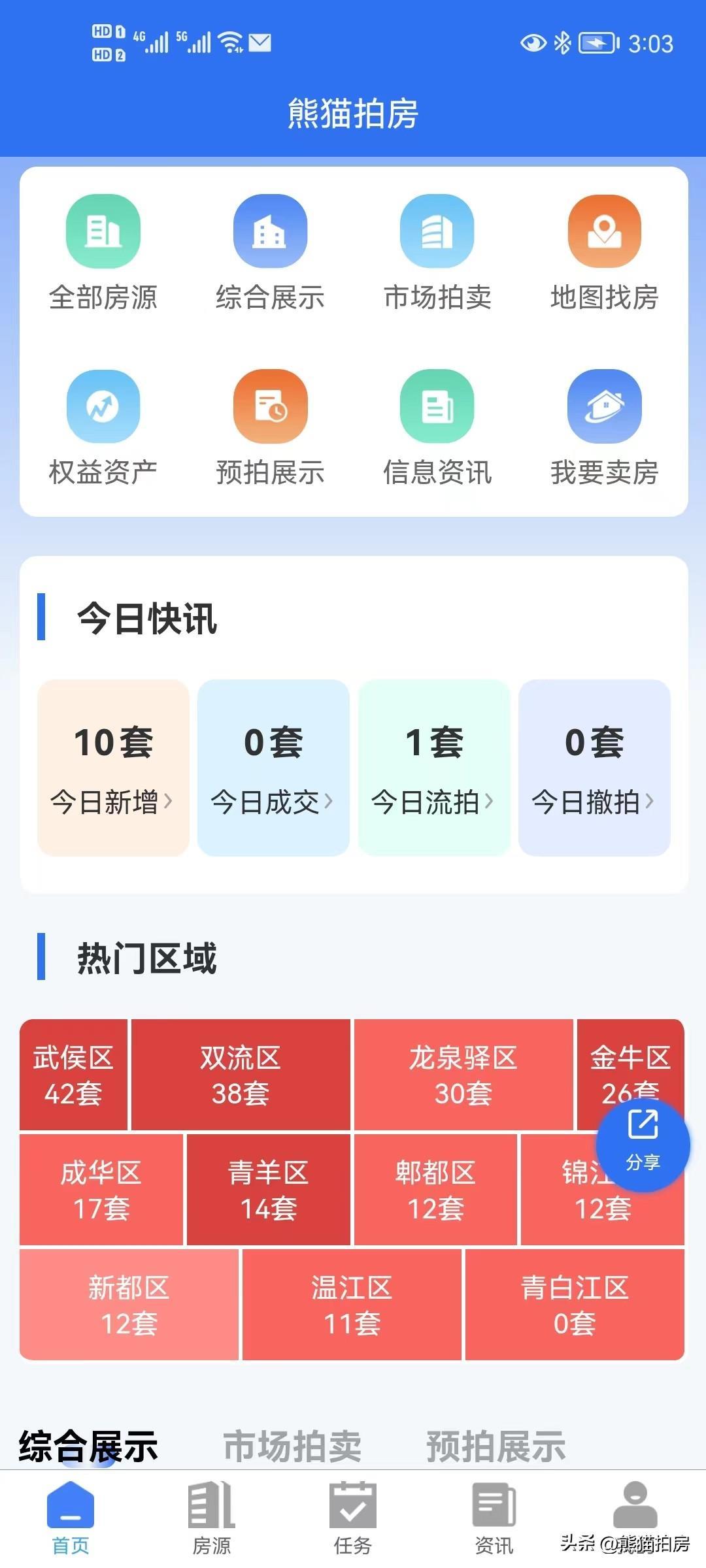The image size is (706, 1568).
Task: View 今日新增 10套 listings
Action: tap(113, 767)
